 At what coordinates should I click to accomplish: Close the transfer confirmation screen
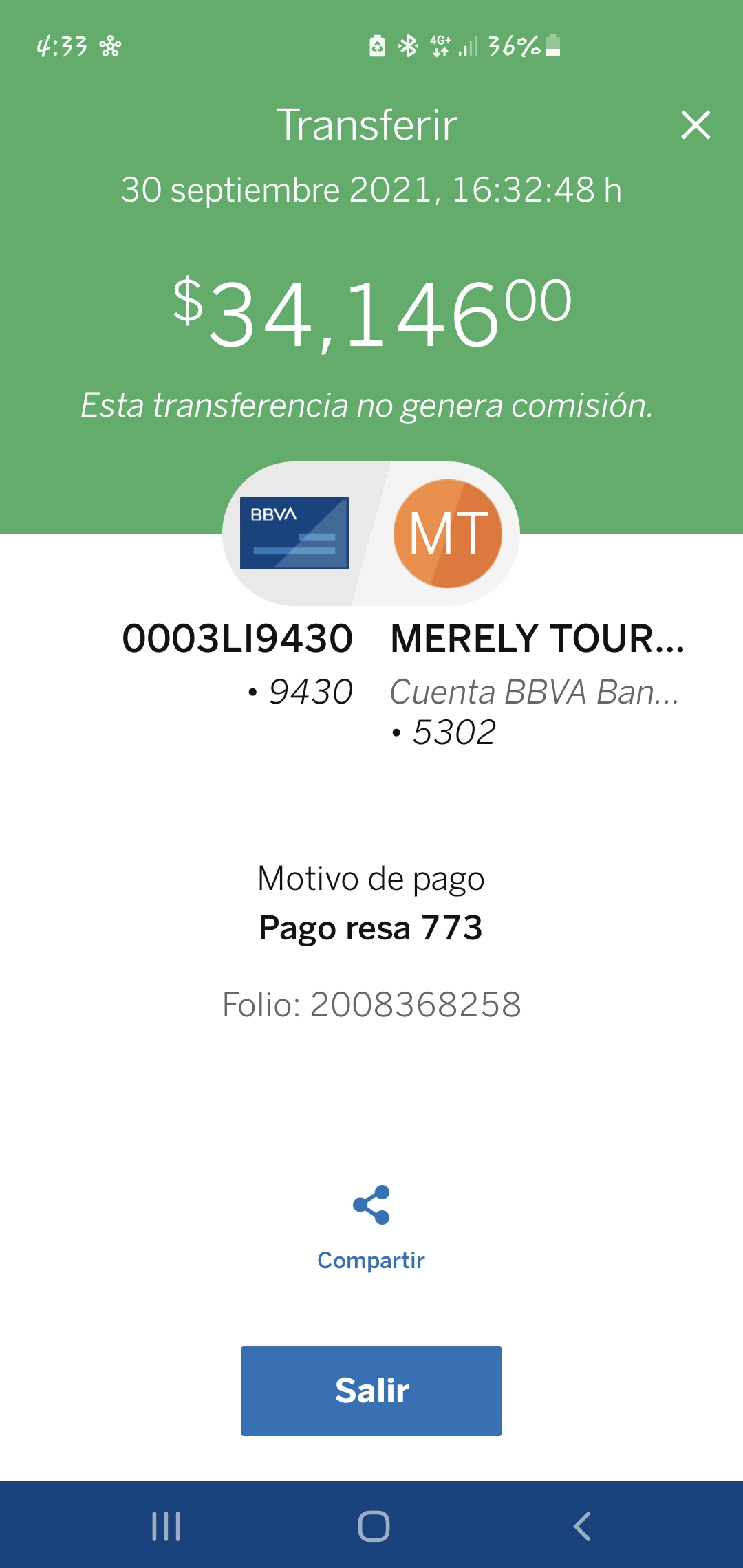point(696,125)
